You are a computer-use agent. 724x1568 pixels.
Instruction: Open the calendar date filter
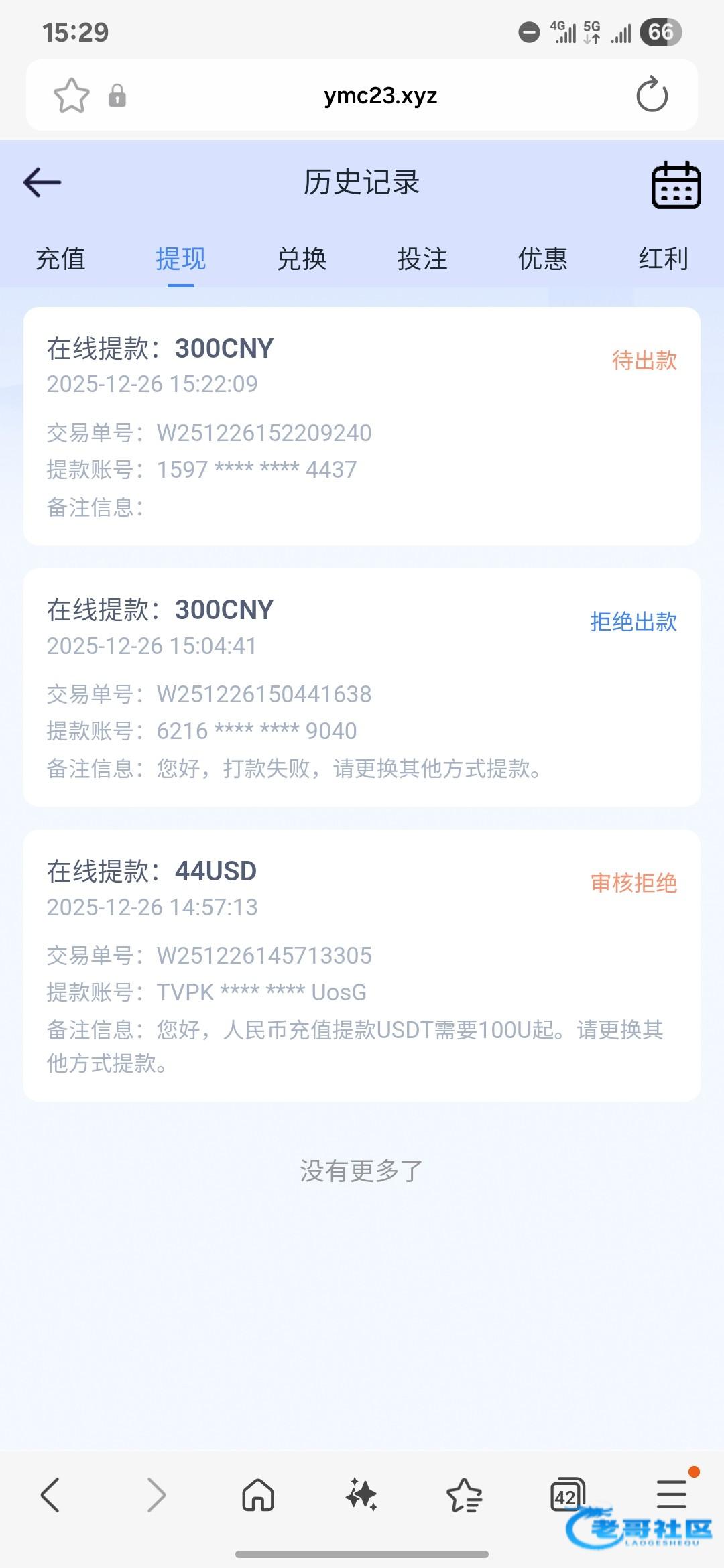[676, 184]
